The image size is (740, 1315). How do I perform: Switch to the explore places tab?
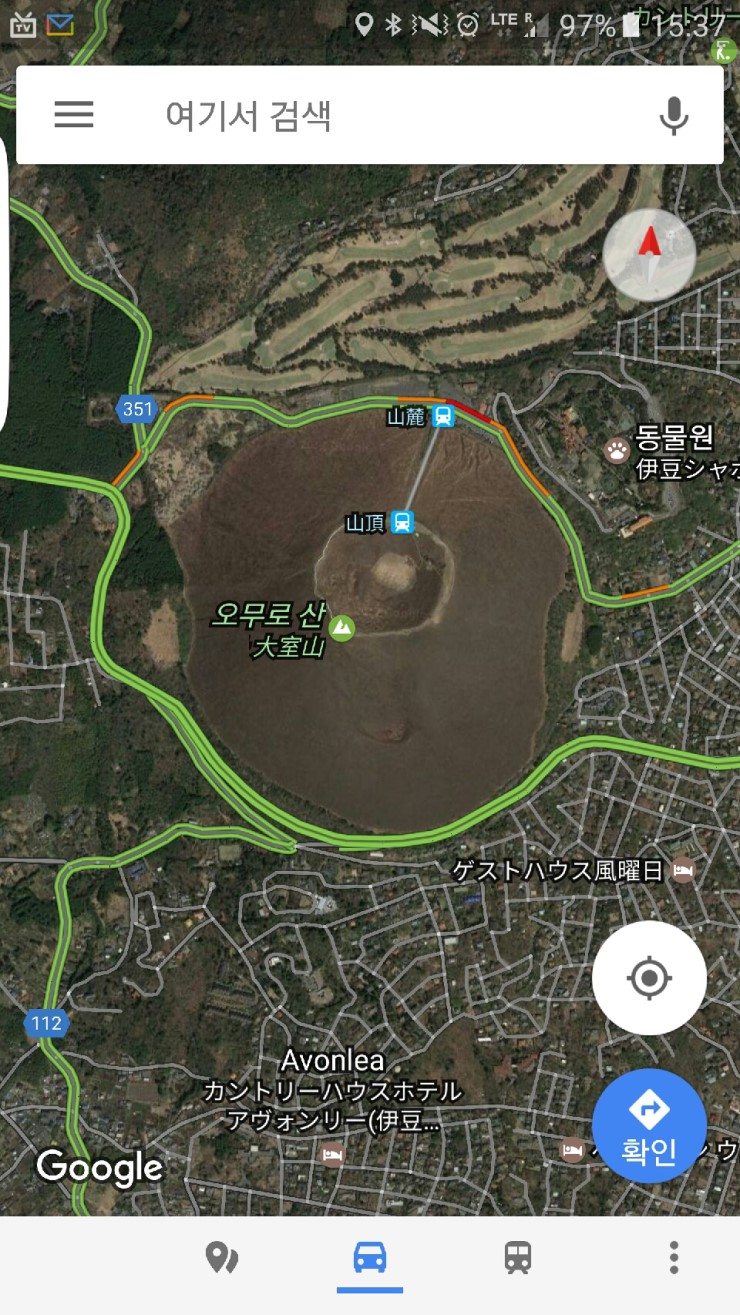coord(221,1257)
